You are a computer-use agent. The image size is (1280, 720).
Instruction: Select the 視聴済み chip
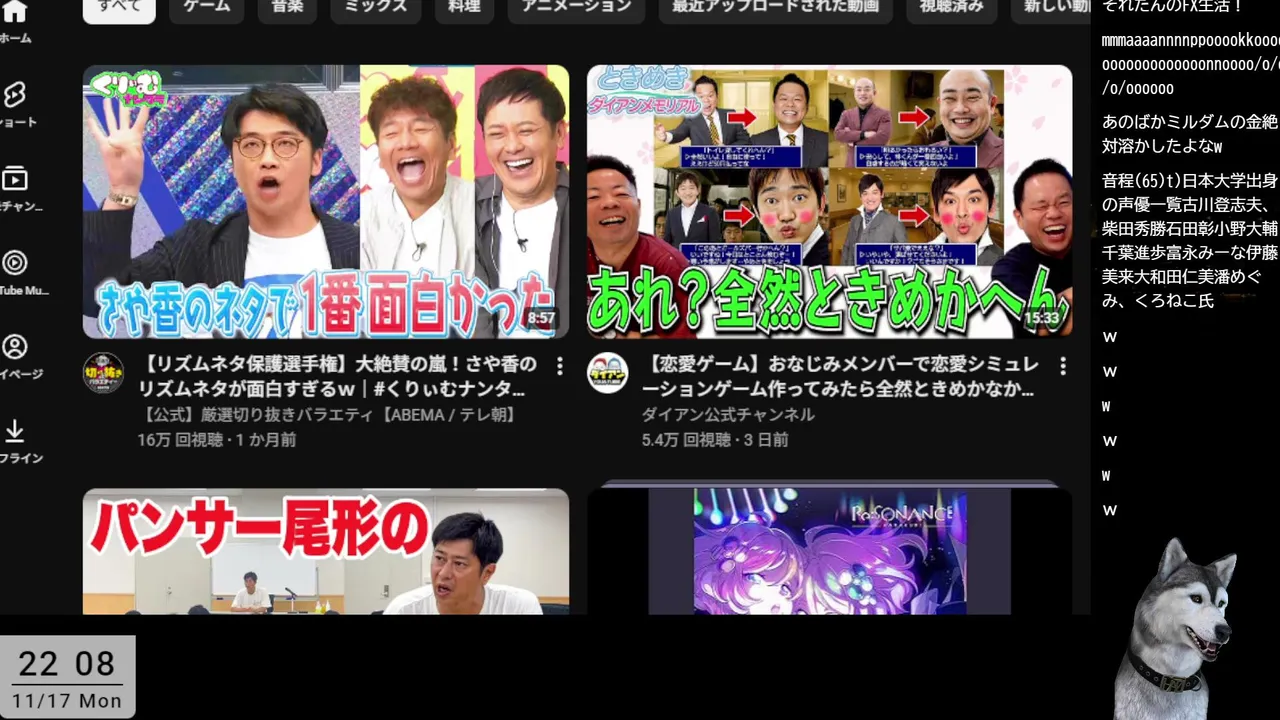(950, 7)
